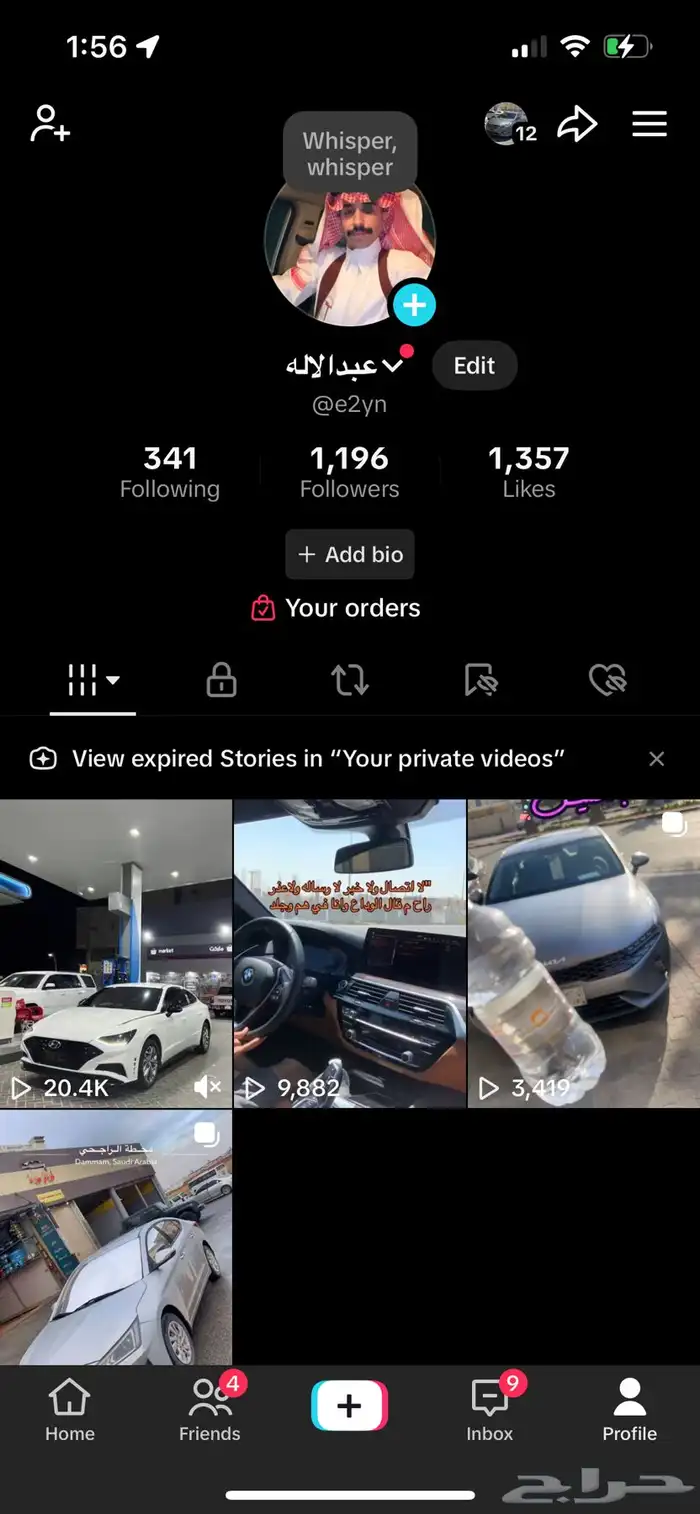Open the hamburger menu
The height and width of the screenshot is (1514, 700).
coord(649,124)
